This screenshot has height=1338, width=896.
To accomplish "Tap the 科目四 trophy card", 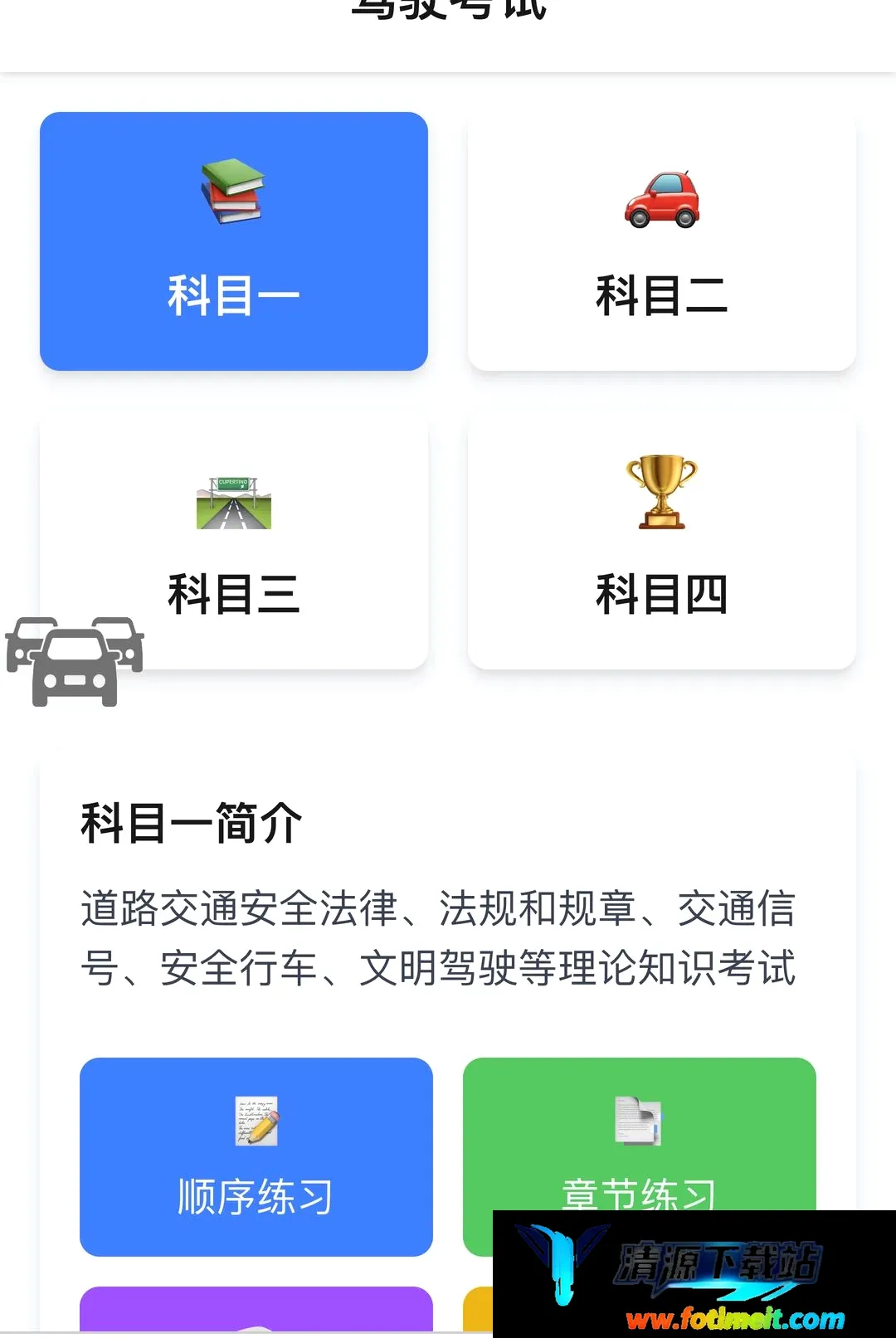I will point(662,540).
